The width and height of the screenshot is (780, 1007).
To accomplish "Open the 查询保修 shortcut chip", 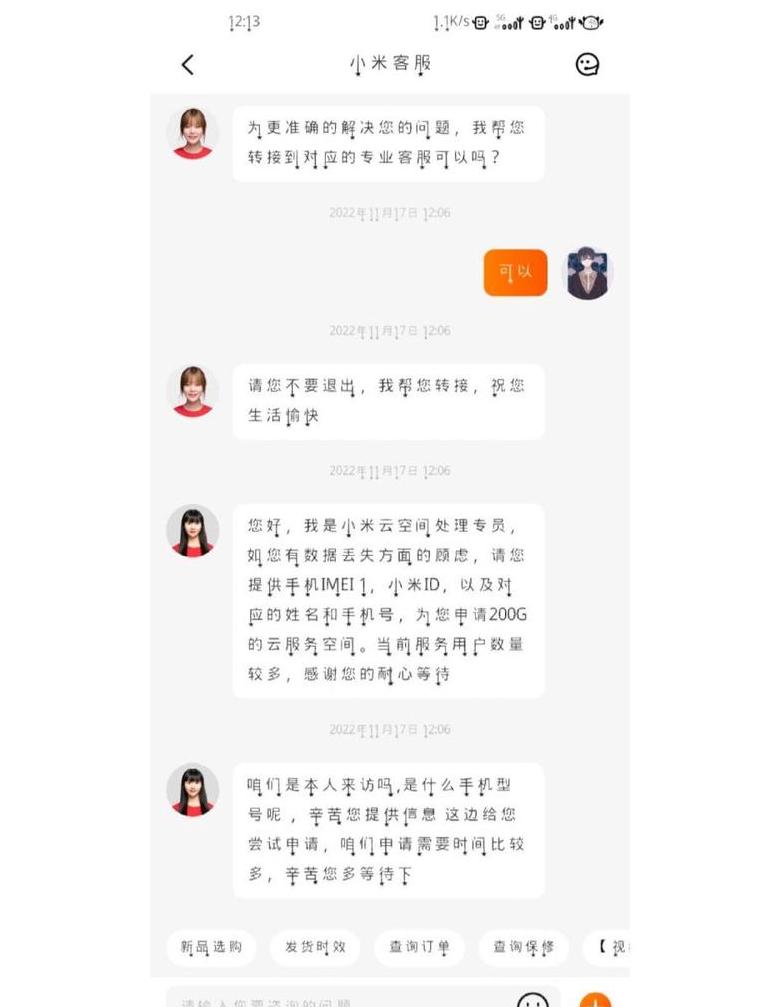I will tap(523, 947).
